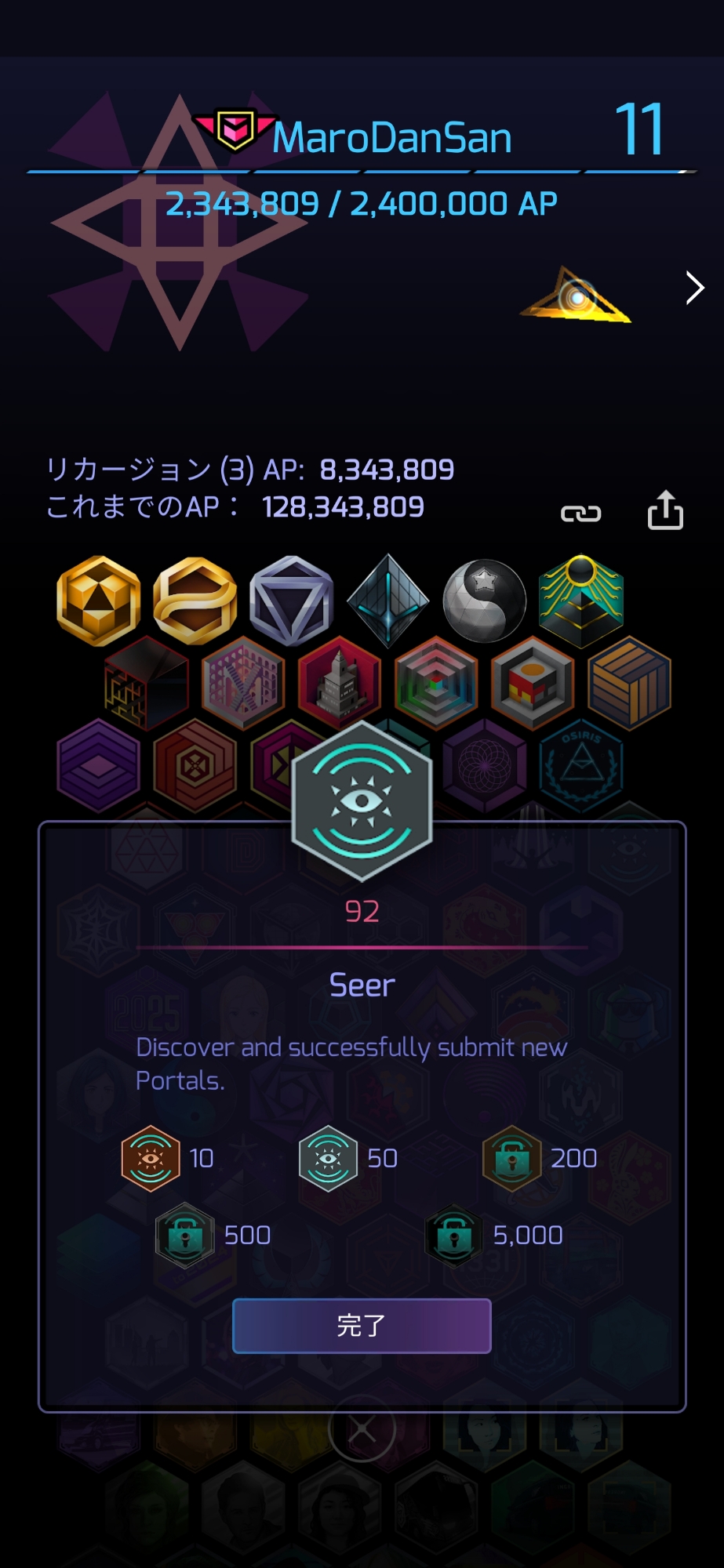Copy the profile link

click(x=580, y=514)
